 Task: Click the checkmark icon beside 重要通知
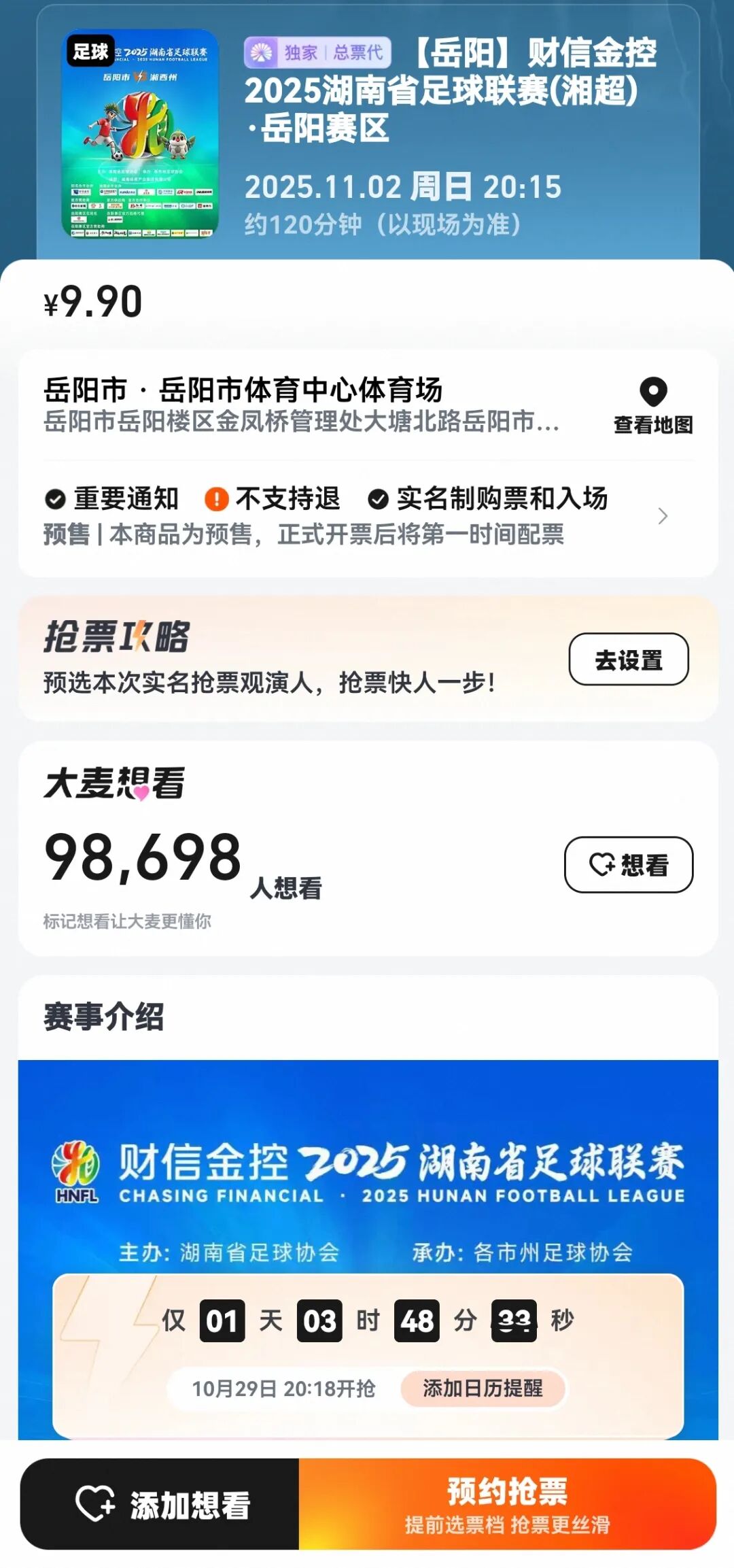pyautogui.click(x=54, y=500)
